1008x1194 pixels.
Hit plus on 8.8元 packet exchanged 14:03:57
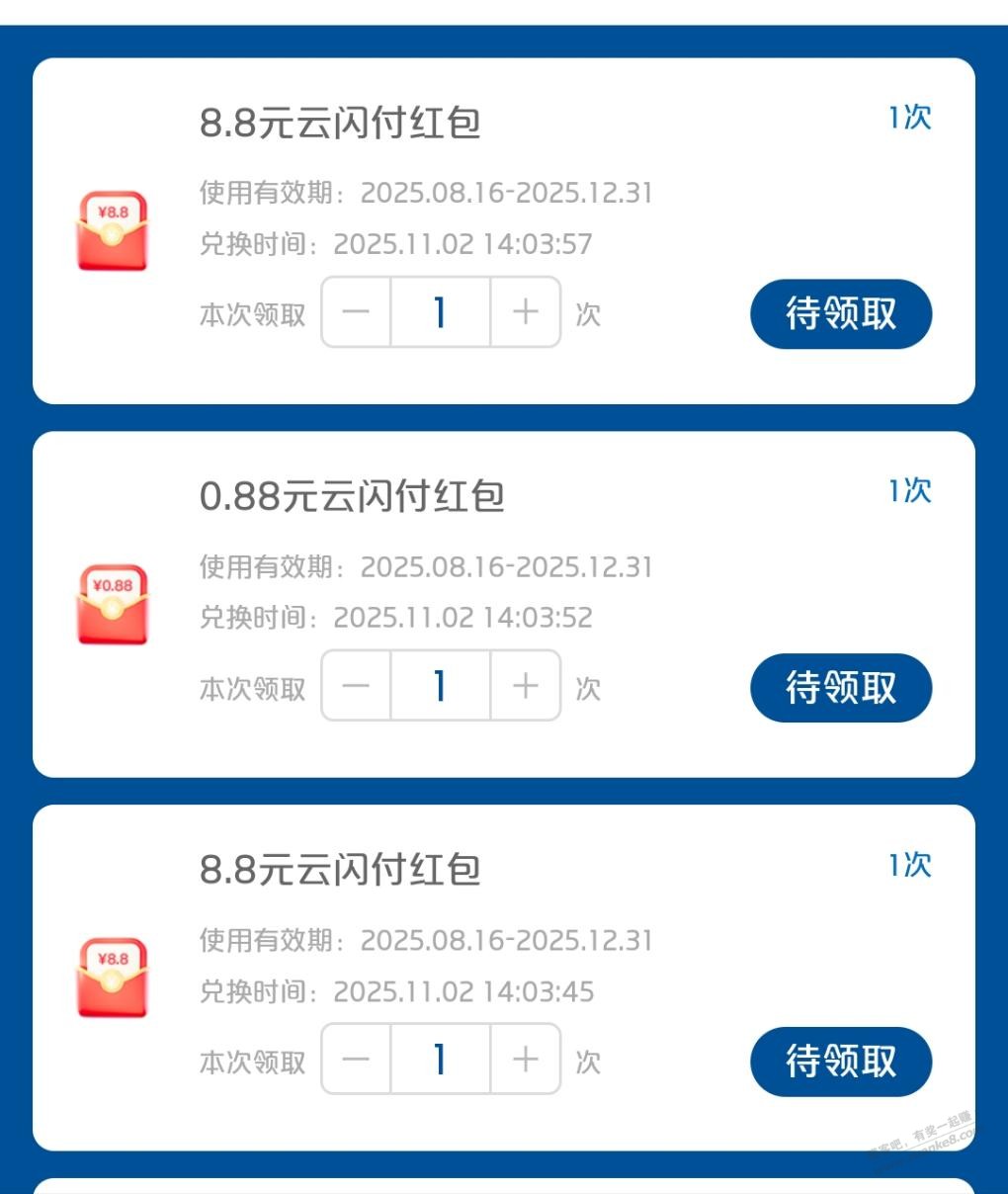tap(526, 311)
